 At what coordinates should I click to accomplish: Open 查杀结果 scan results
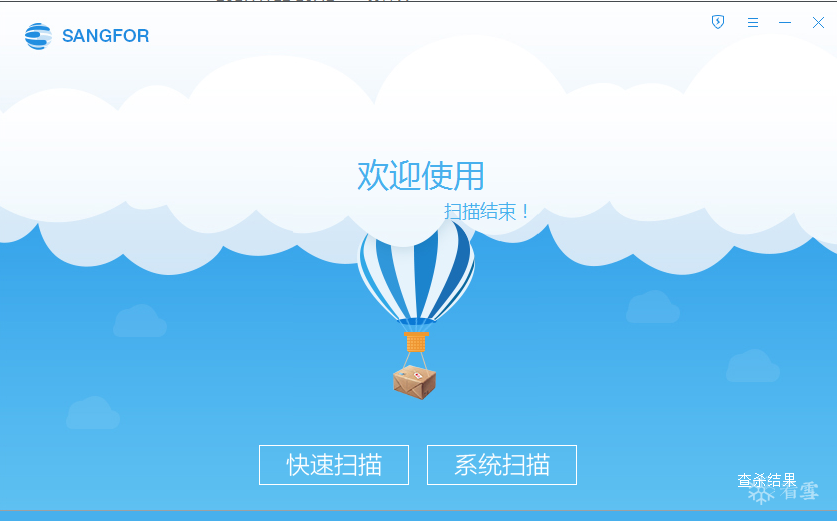click(767, 480)
